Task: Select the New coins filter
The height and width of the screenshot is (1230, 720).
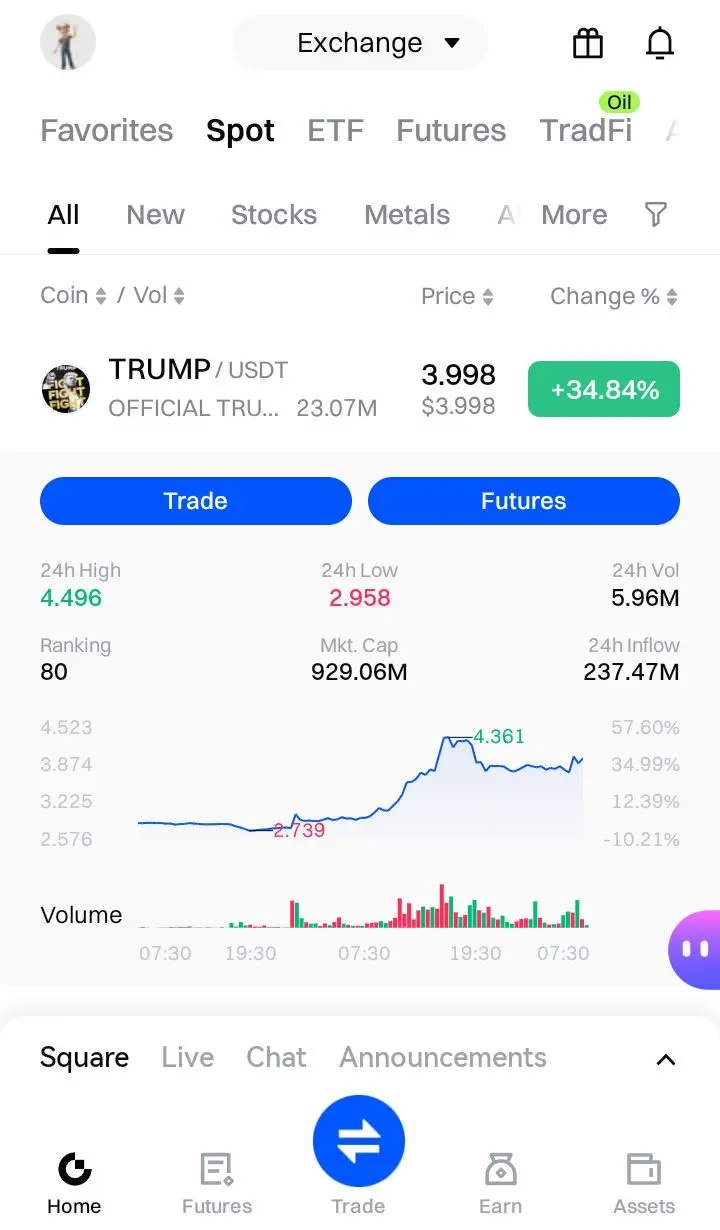Action: pyautogui.click(x=155, y=214)
